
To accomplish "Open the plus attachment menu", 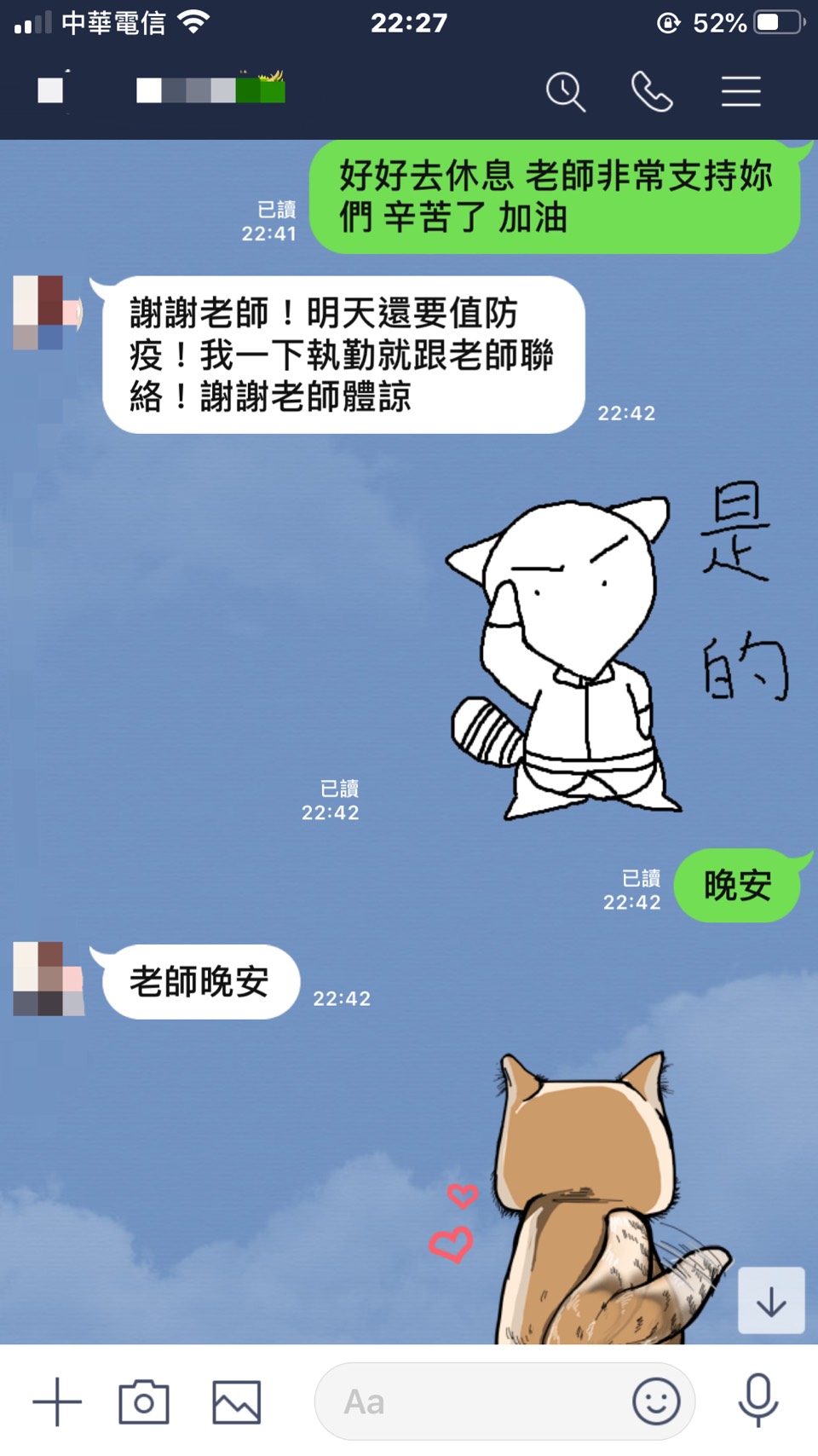I will coord(57,1401).
